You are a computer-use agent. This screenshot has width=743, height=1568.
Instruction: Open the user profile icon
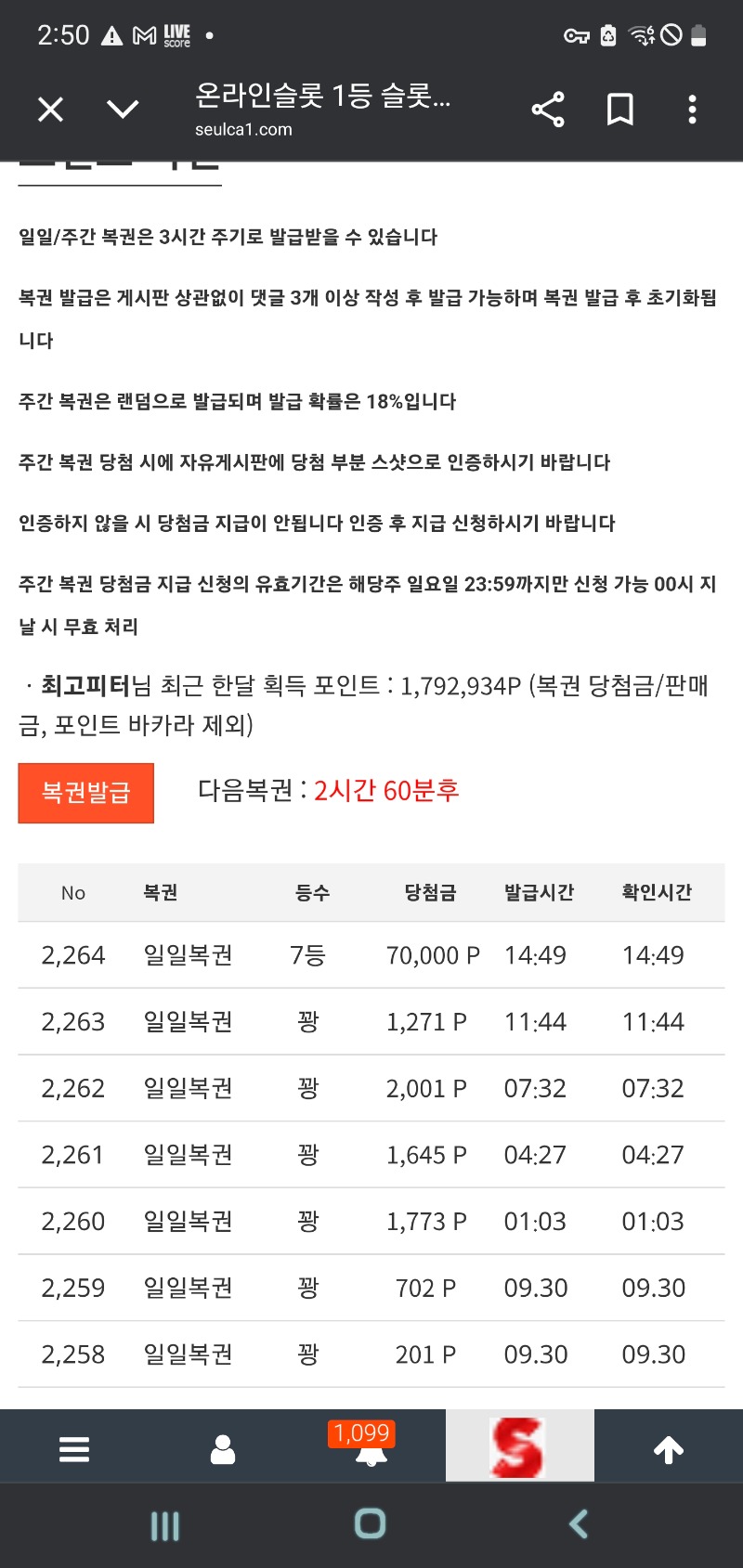(x=223, y=1448)
